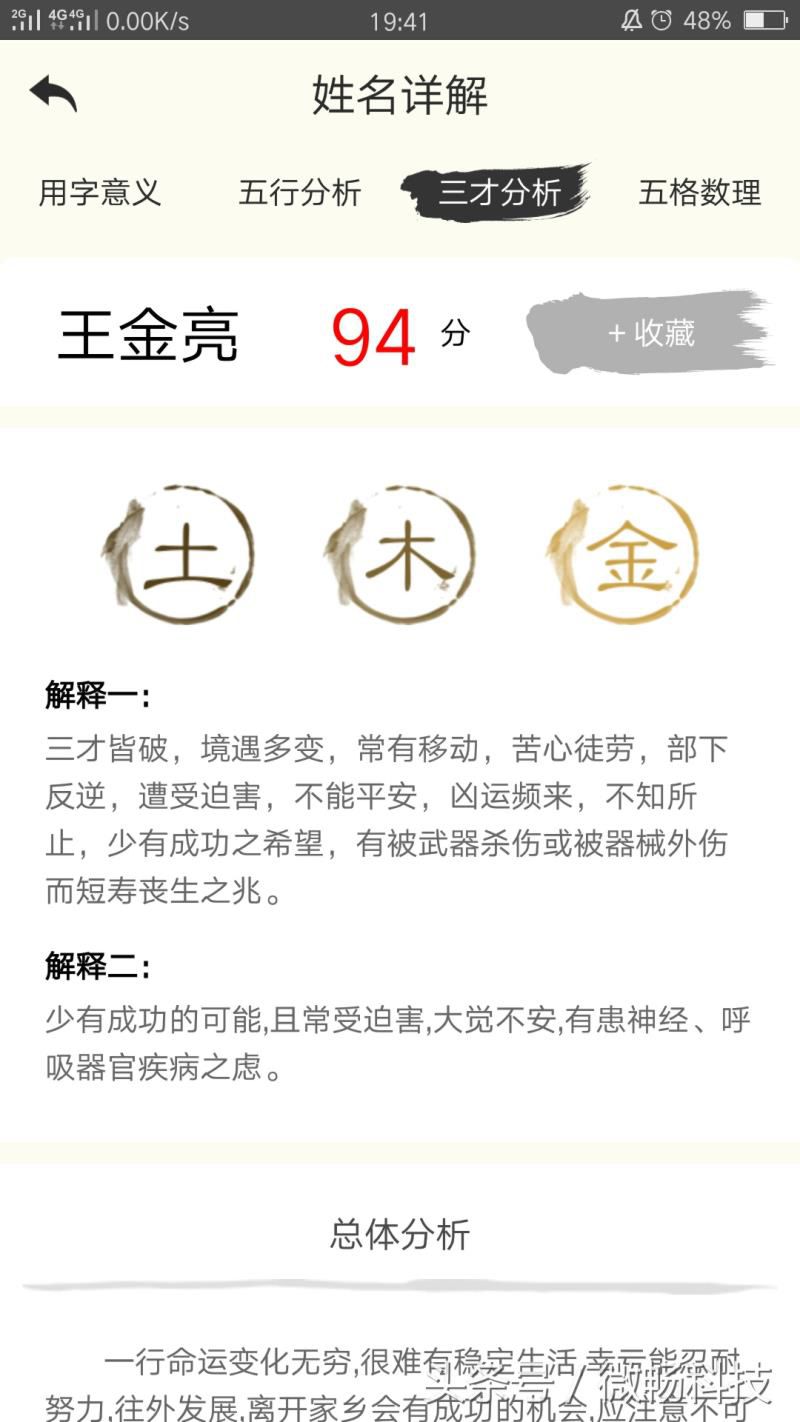
Task: Tap the back arrow to leave 姓名详解
Action: (x=53, y=93)
